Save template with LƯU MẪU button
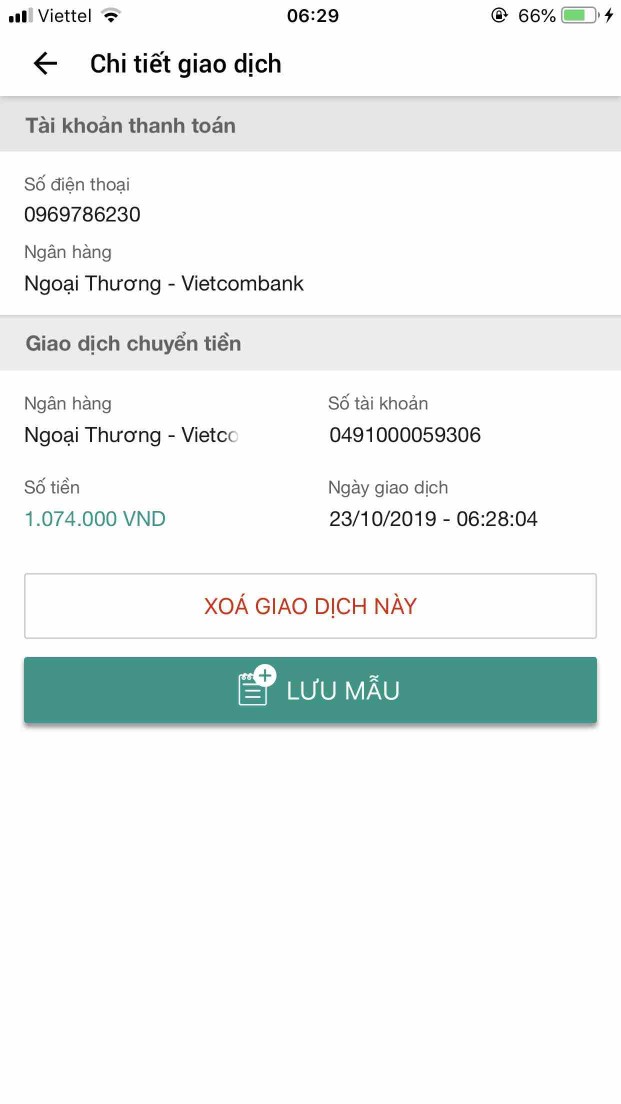 pyautogui.click(x=310, y=690)
